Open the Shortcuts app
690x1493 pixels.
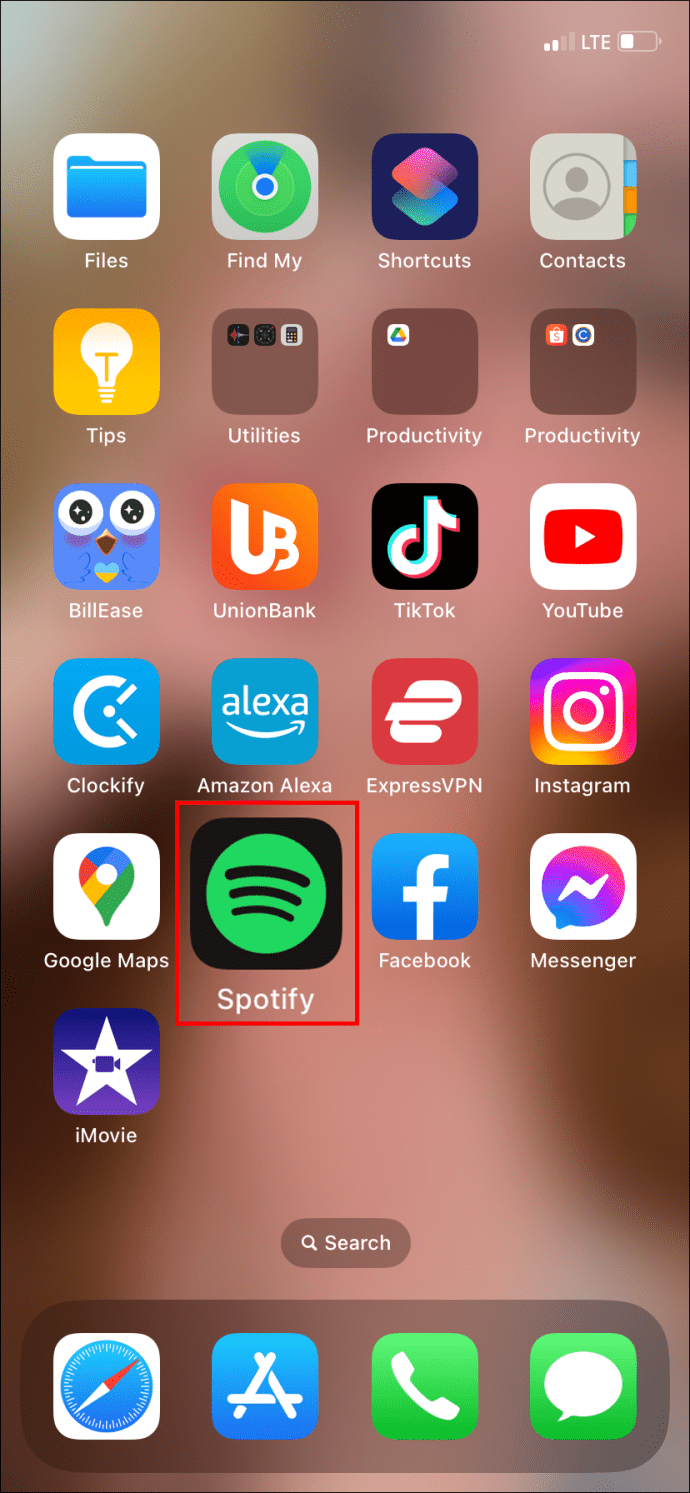coord(424,187)
